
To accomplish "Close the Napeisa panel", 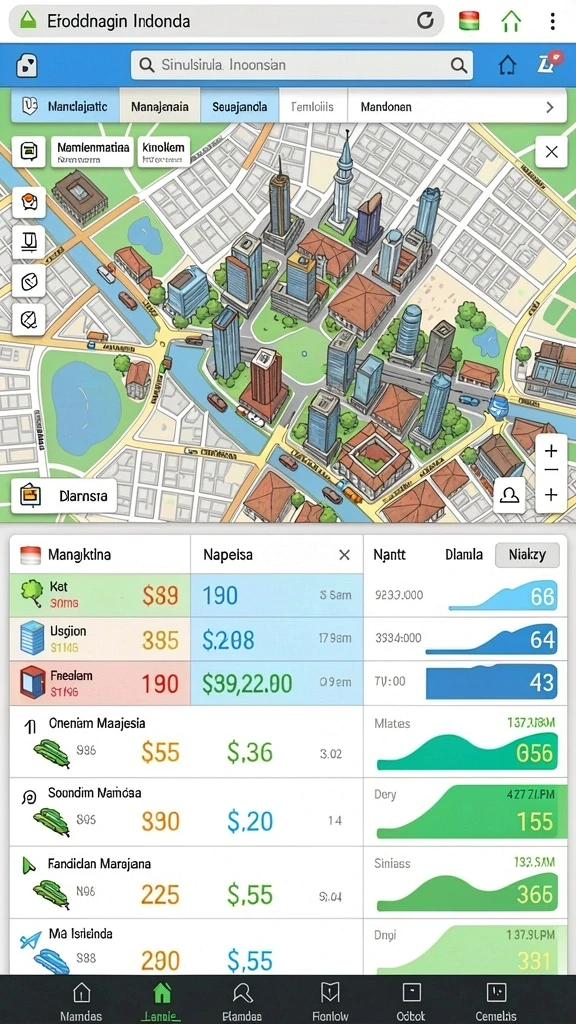I will [344, 555].
